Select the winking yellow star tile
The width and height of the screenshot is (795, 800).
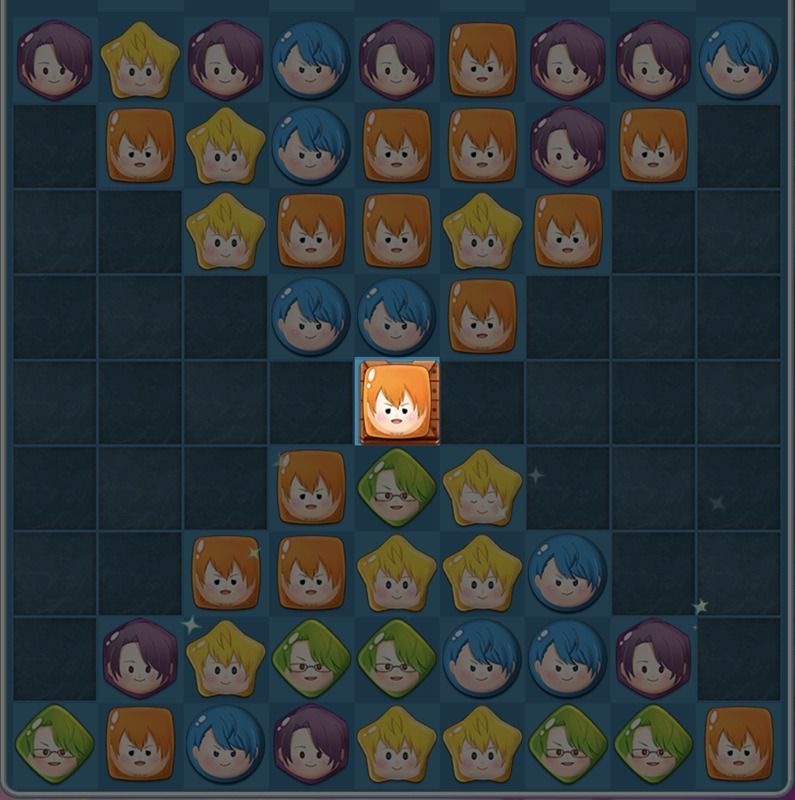482,488
